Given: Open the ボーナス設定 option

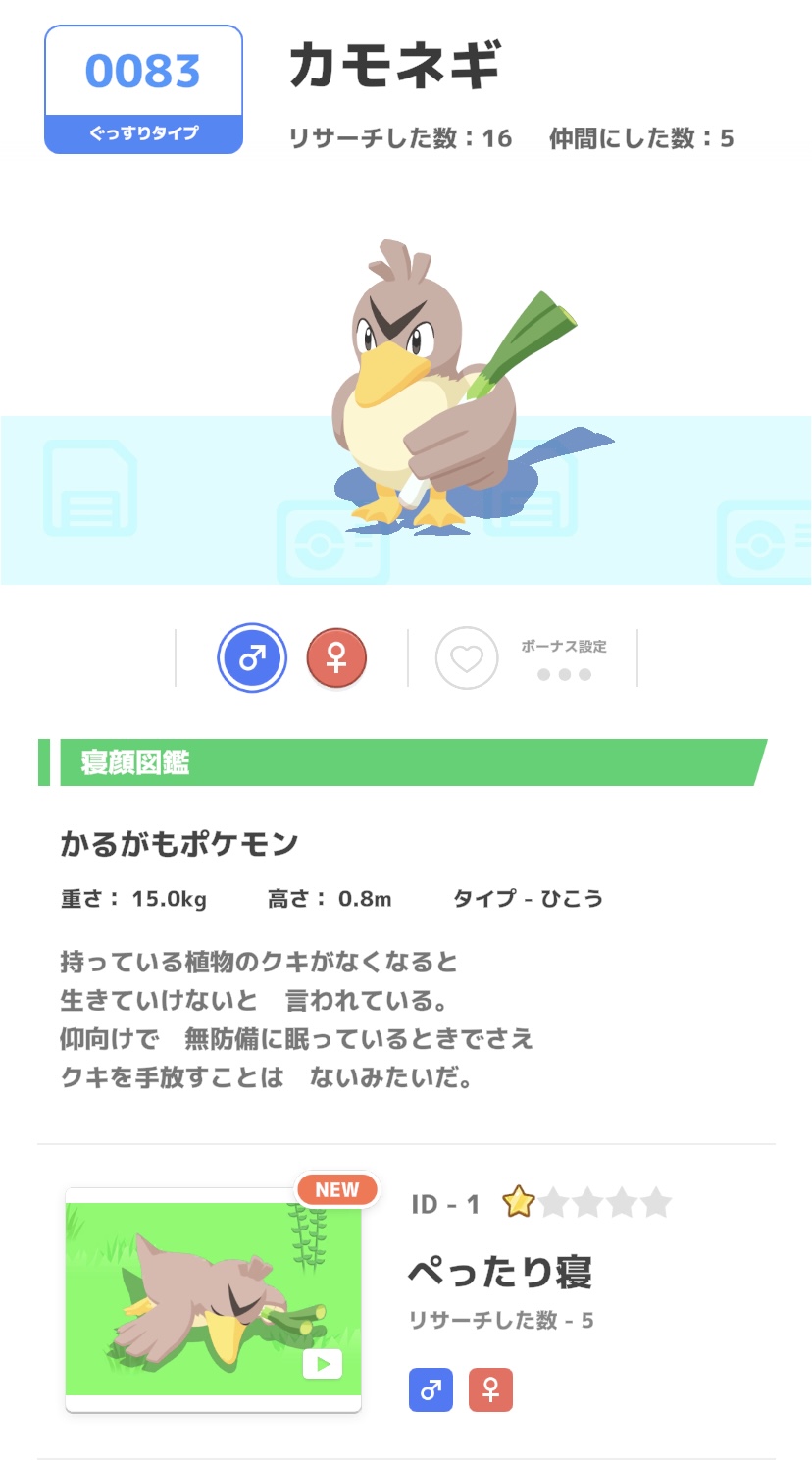Looking at the screenshot, I should [x=565, y=646].
